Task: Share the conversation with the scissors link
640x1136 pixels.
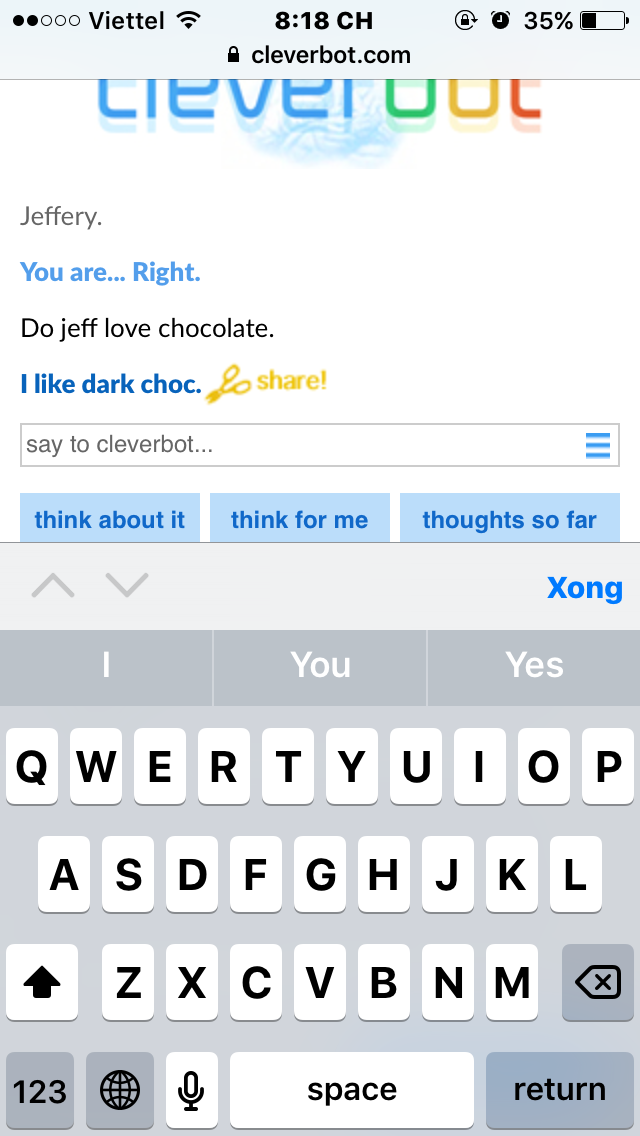Action: [x=266, y=384]
